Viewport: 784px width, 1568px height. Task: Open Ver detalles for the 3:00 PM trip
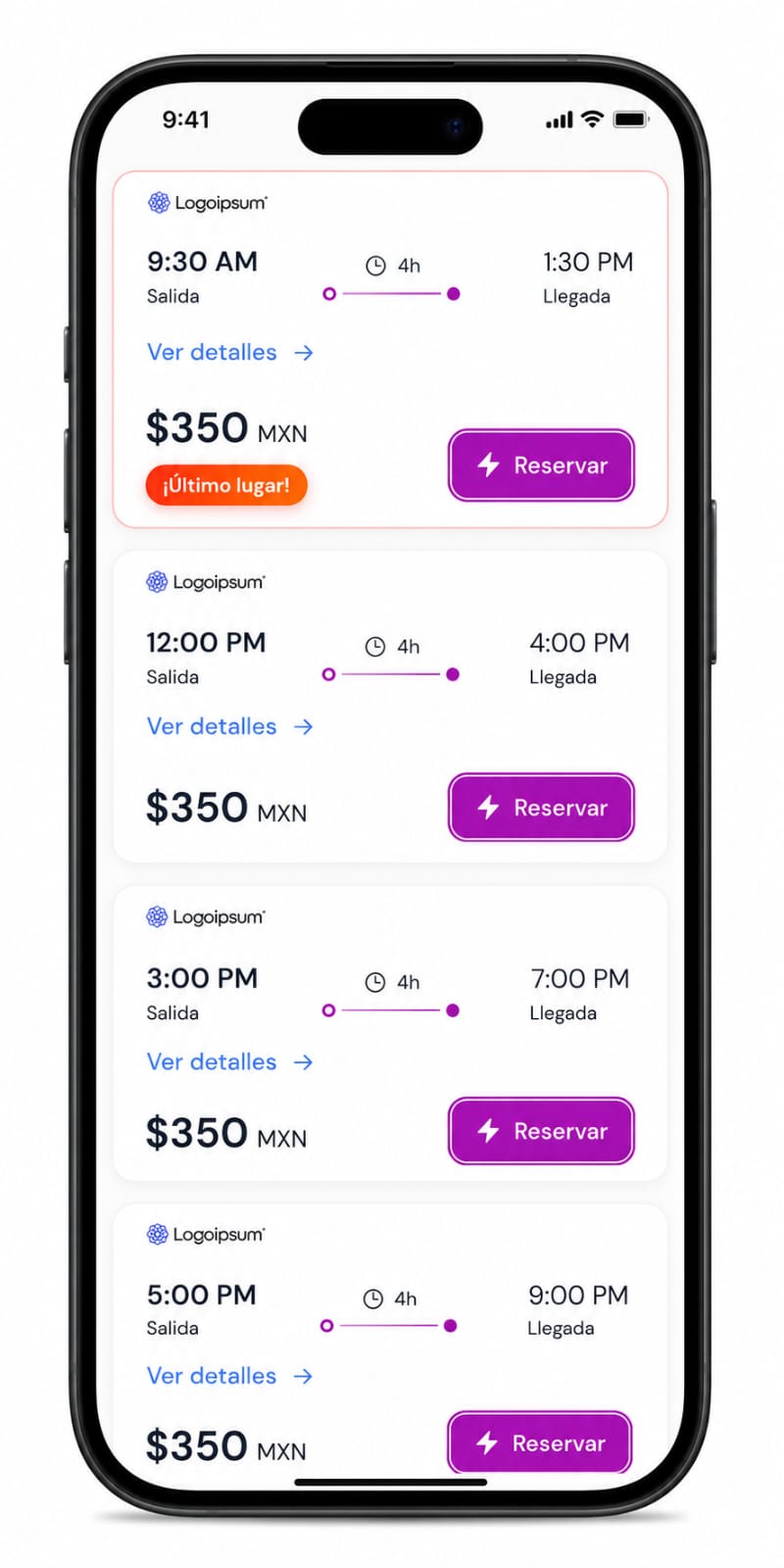230,1061
